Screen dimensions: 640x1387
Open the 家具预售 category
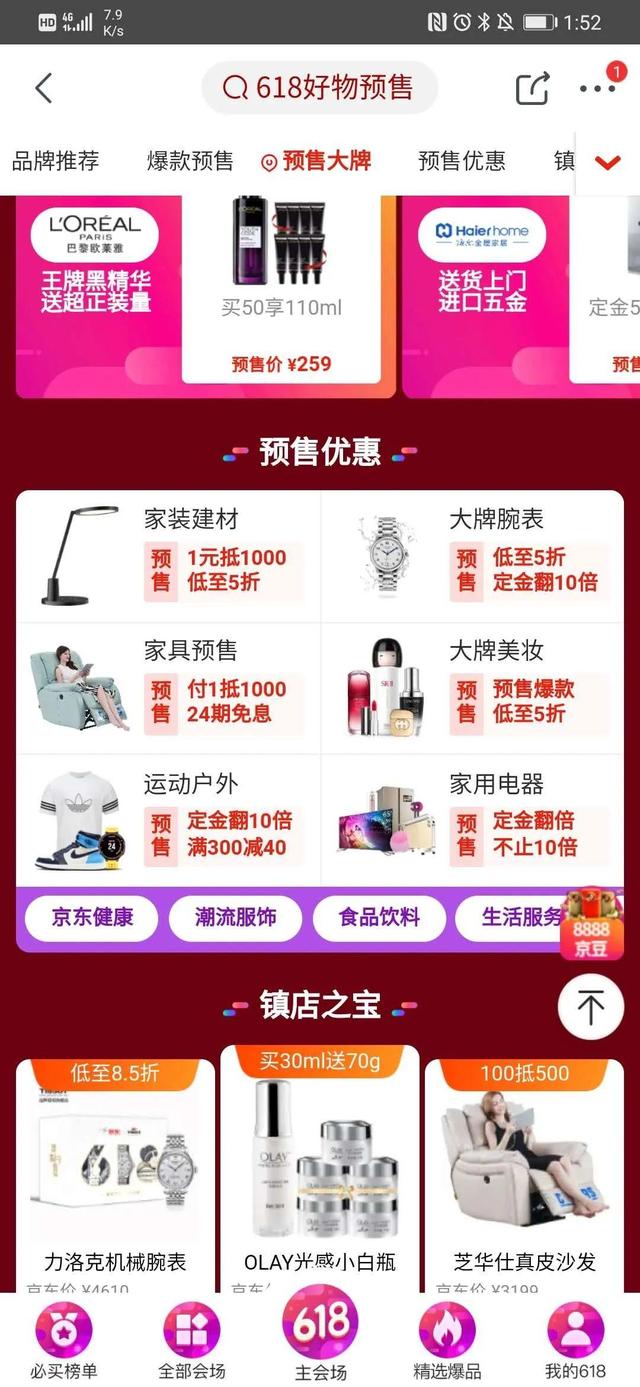(x=168, y=688)
